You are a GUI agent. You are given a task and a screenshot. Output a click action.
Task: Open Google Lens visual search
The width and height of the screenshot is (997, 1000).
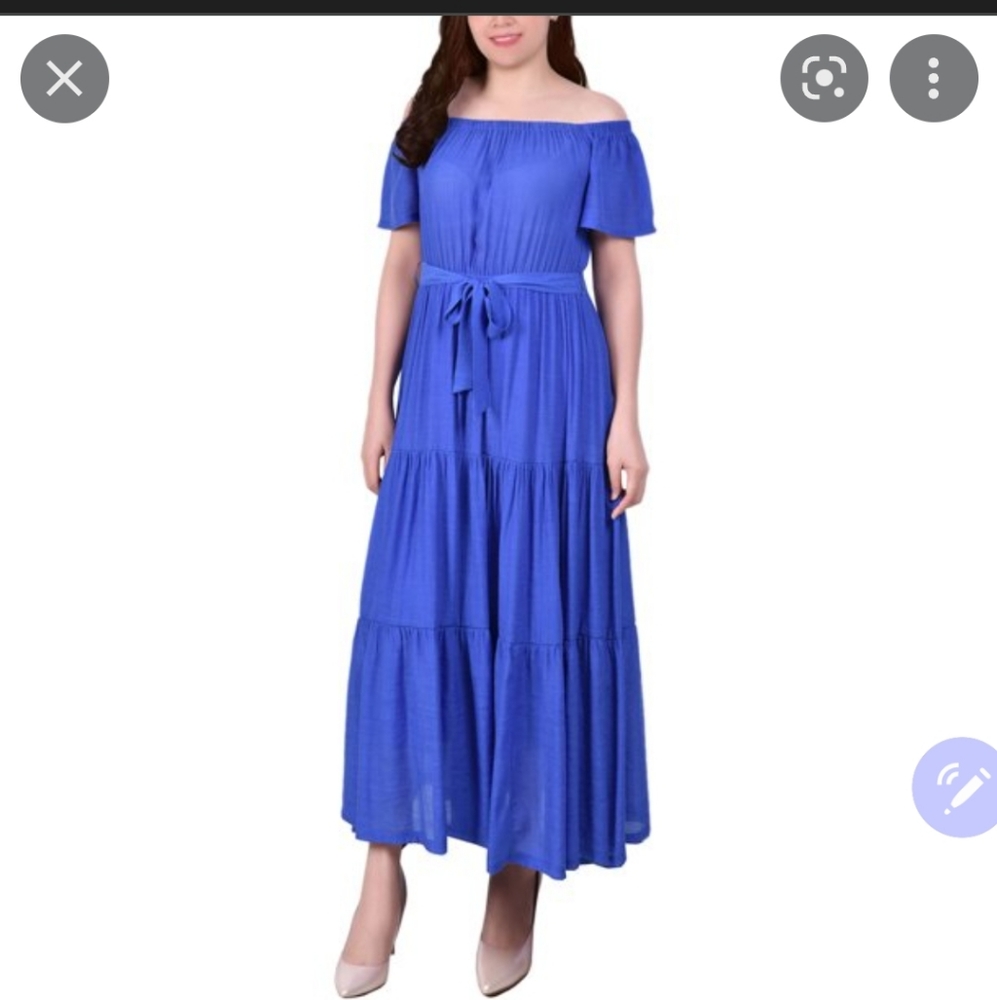823,79
